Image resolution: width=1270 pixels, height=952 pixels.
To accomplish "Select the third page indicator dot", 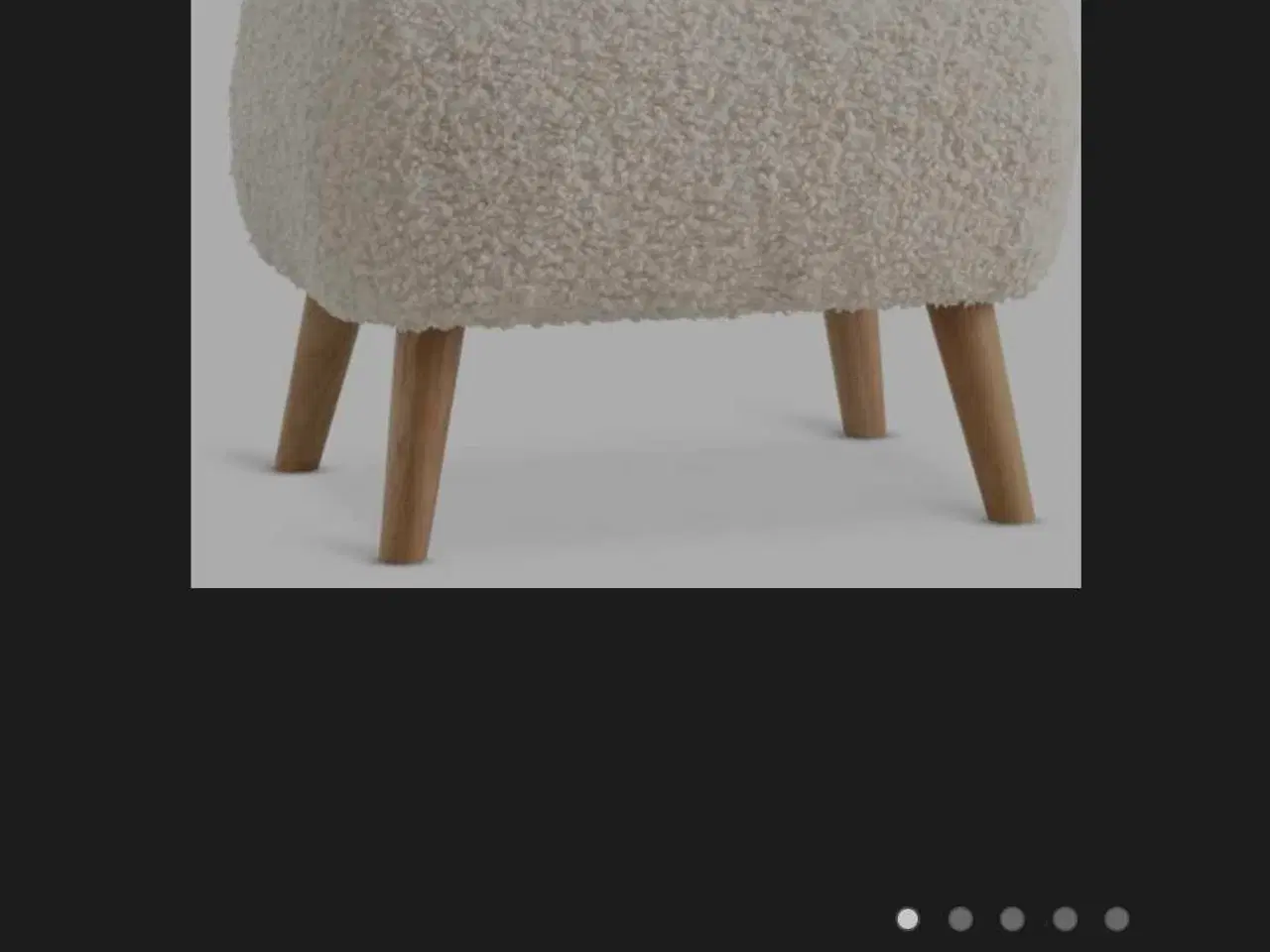I will point(1012,919).
